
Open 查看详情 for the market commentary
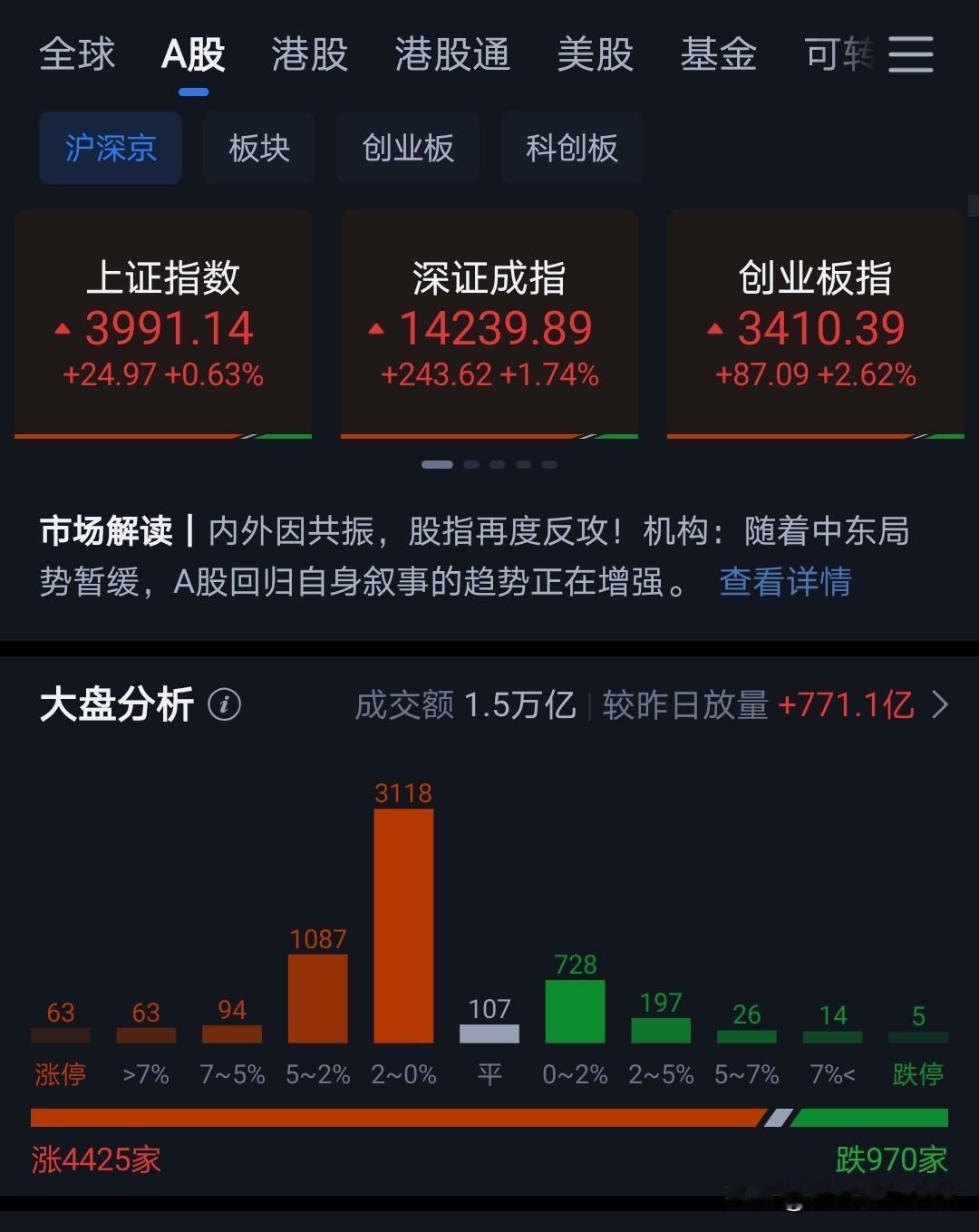784,583
